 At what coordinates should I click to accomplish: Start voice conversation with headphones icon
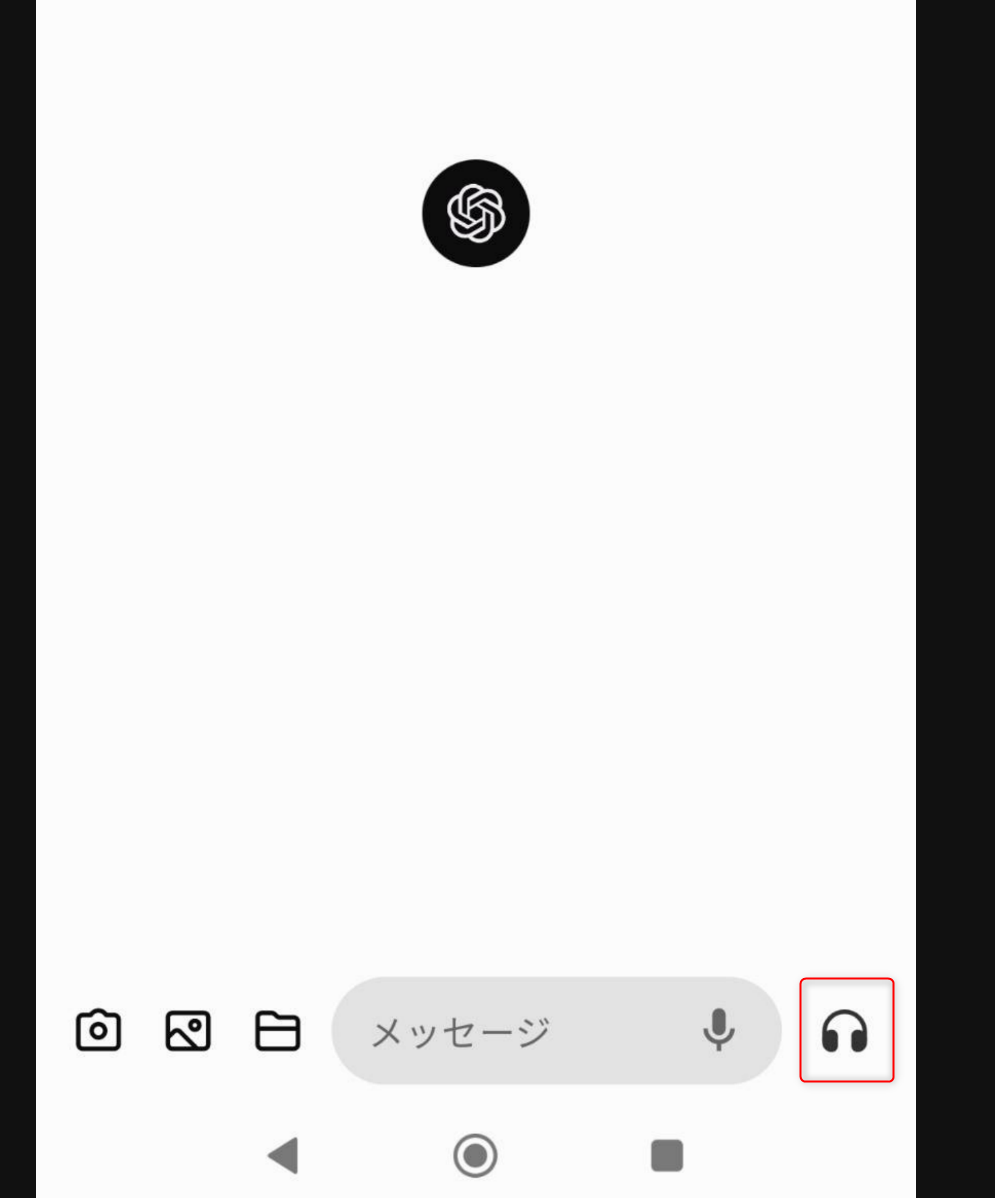845,1031
